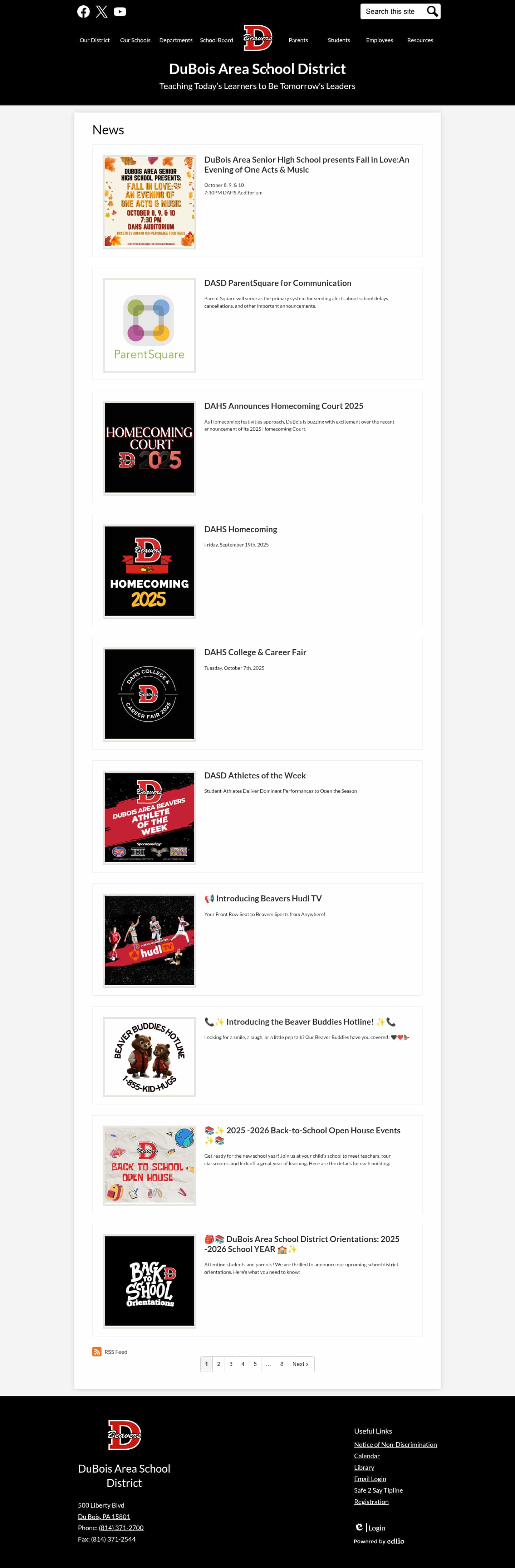Tap the Search this site field
This screenshot has width=515, height=1568.
click(x=392, y=11)
